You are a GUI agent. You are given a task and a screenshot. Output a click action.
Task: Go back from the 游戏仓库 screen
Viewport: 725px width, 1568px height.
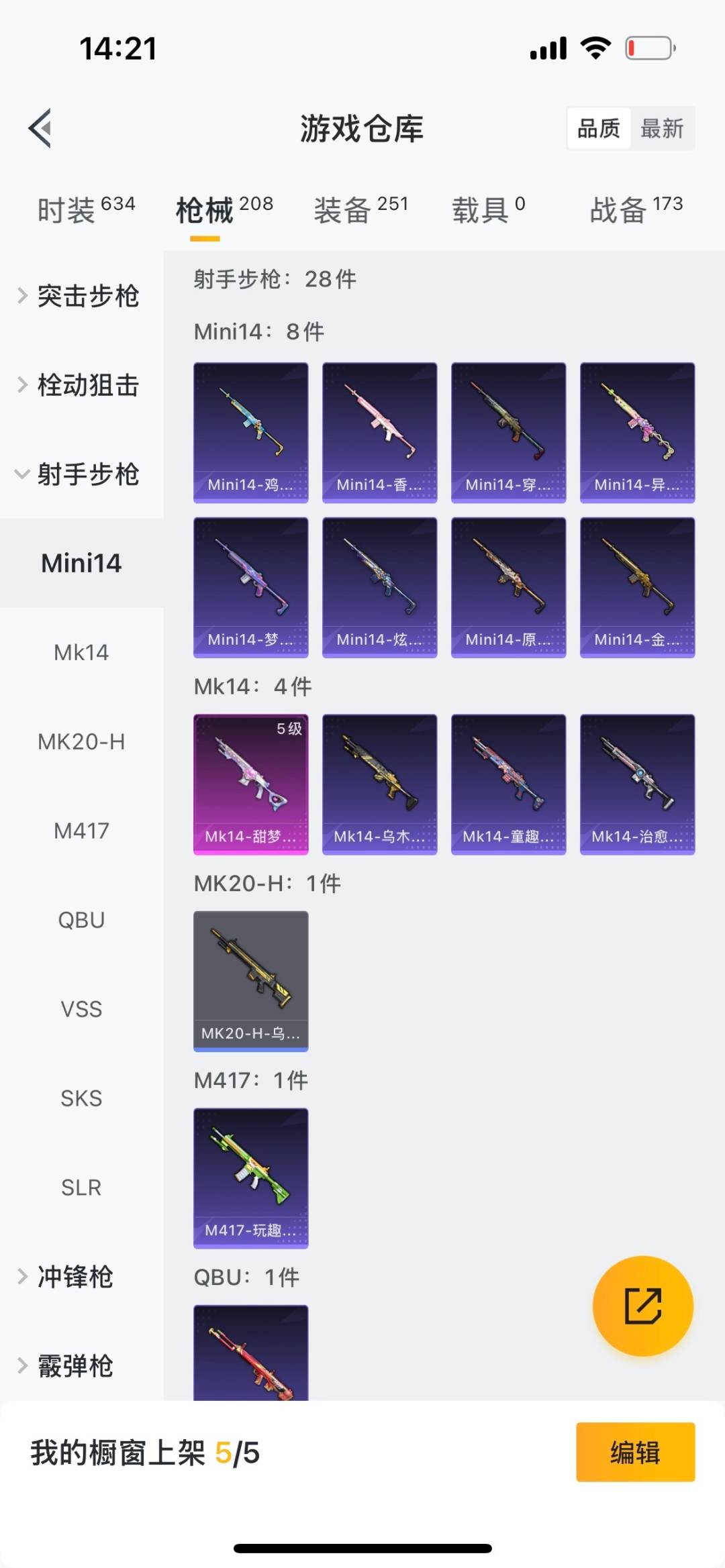(40, 128)
